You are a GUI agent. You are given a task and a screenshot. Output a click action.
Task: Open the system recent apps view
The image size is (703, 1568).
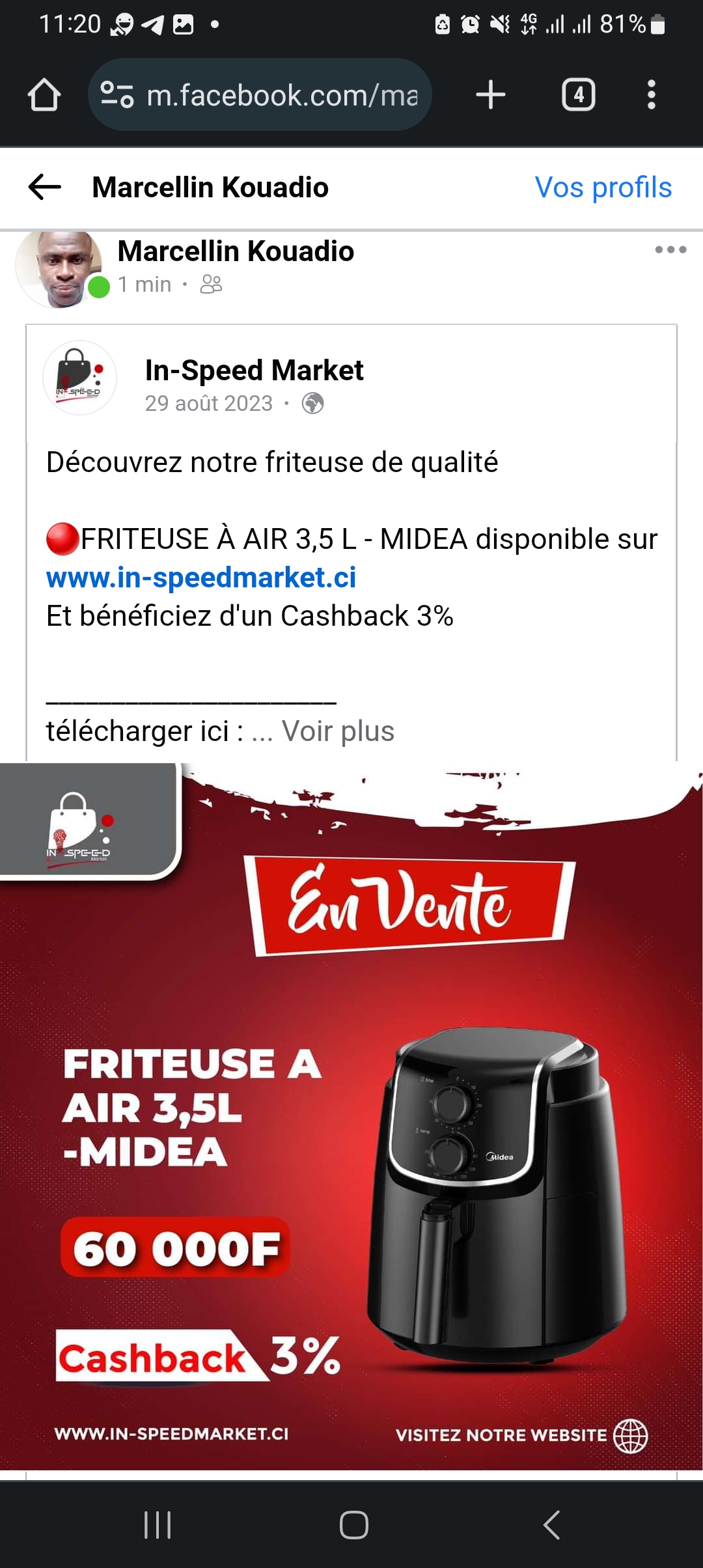(158, 1524)
